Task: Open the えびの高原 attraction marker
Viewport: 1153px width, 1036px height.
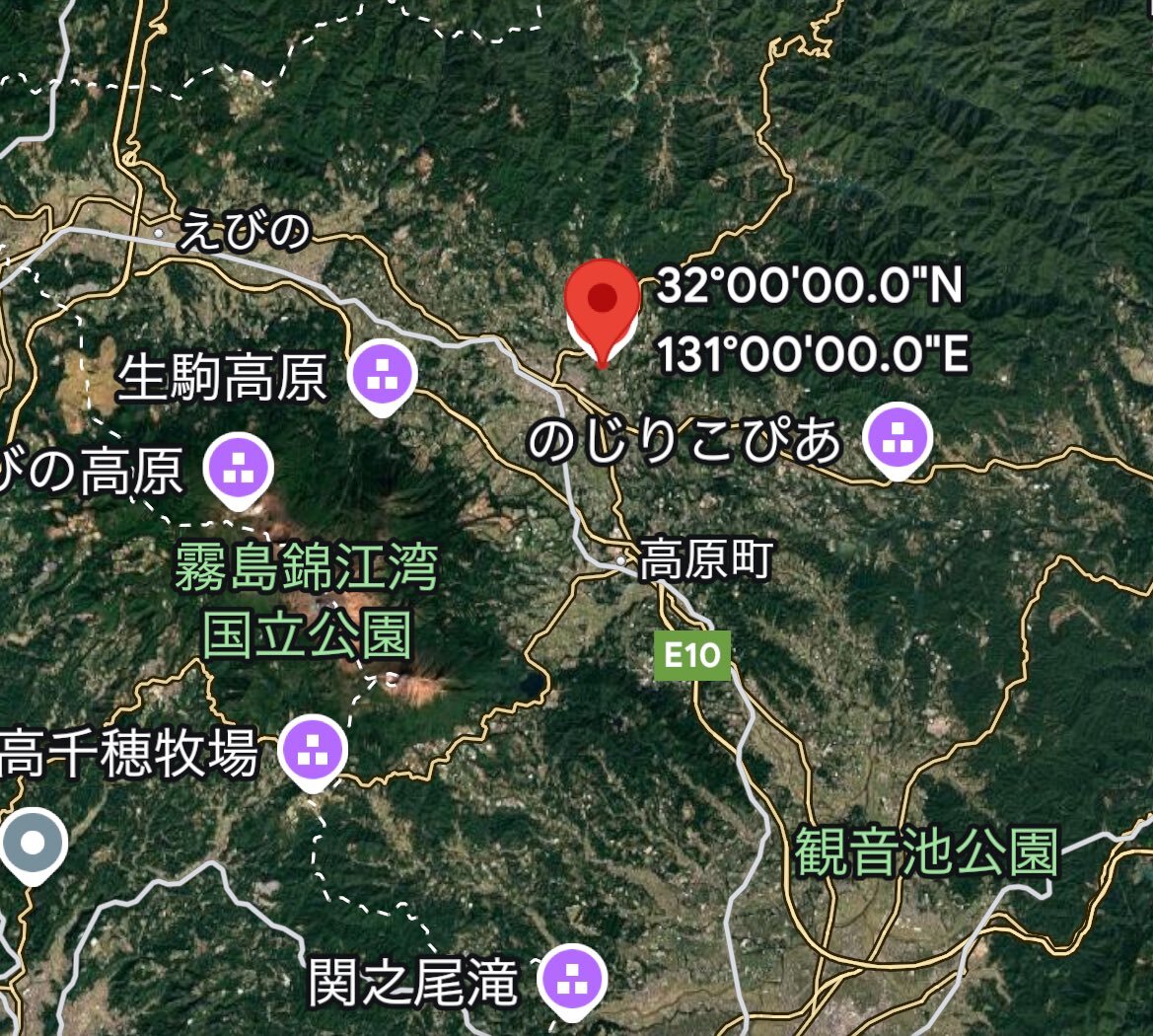Action: 238,467
